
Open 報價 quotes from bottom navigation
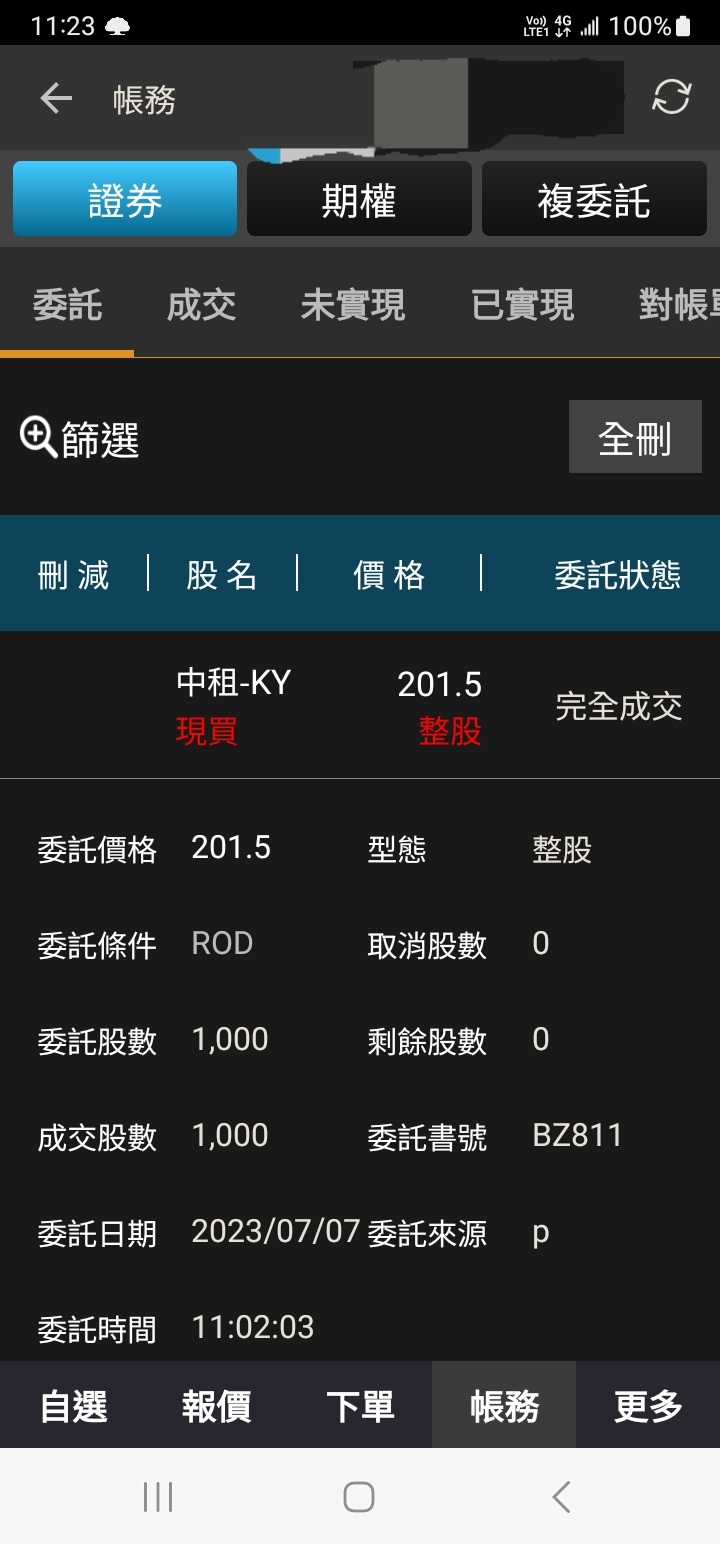pyautogui.click(x=214, y=1405)
